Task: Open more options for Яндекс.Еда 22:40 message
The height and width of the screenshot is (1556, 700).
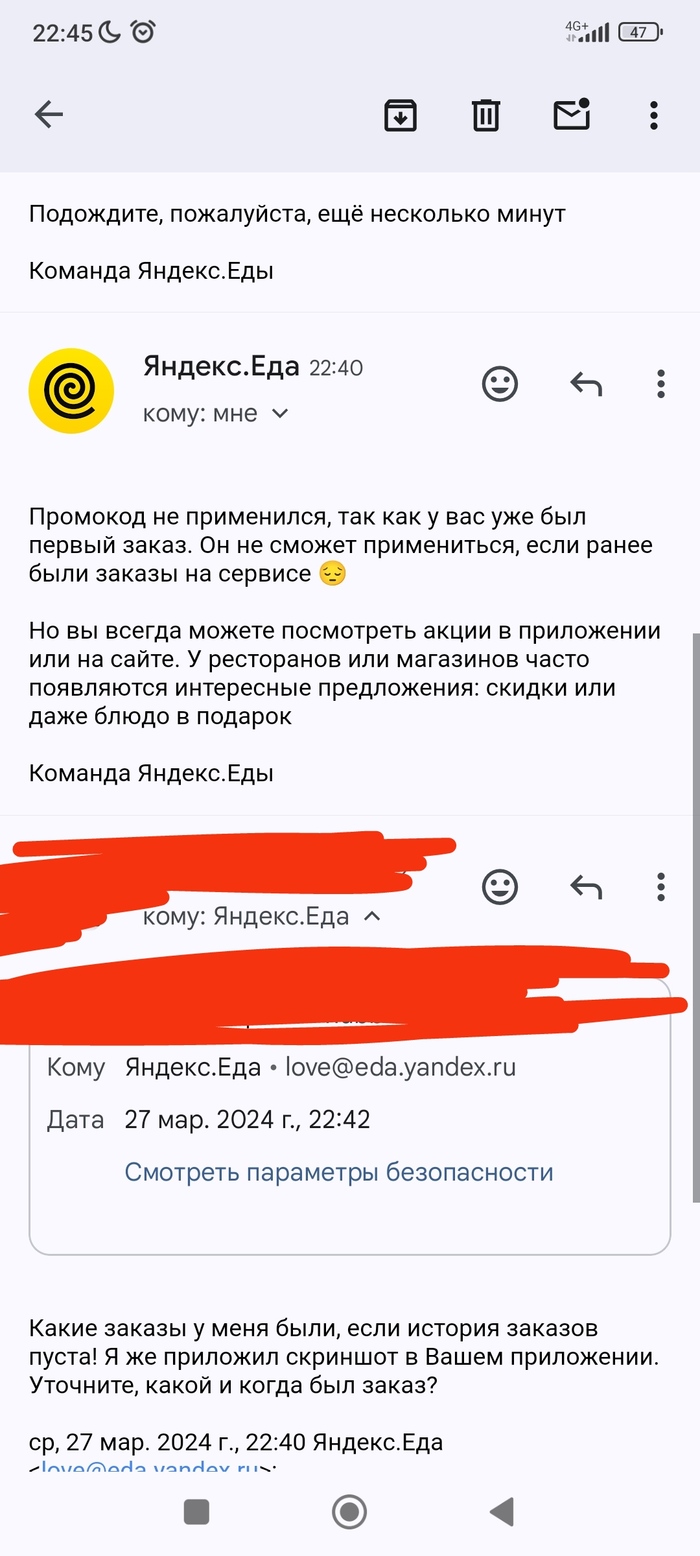Action: [x=660, y=383]
